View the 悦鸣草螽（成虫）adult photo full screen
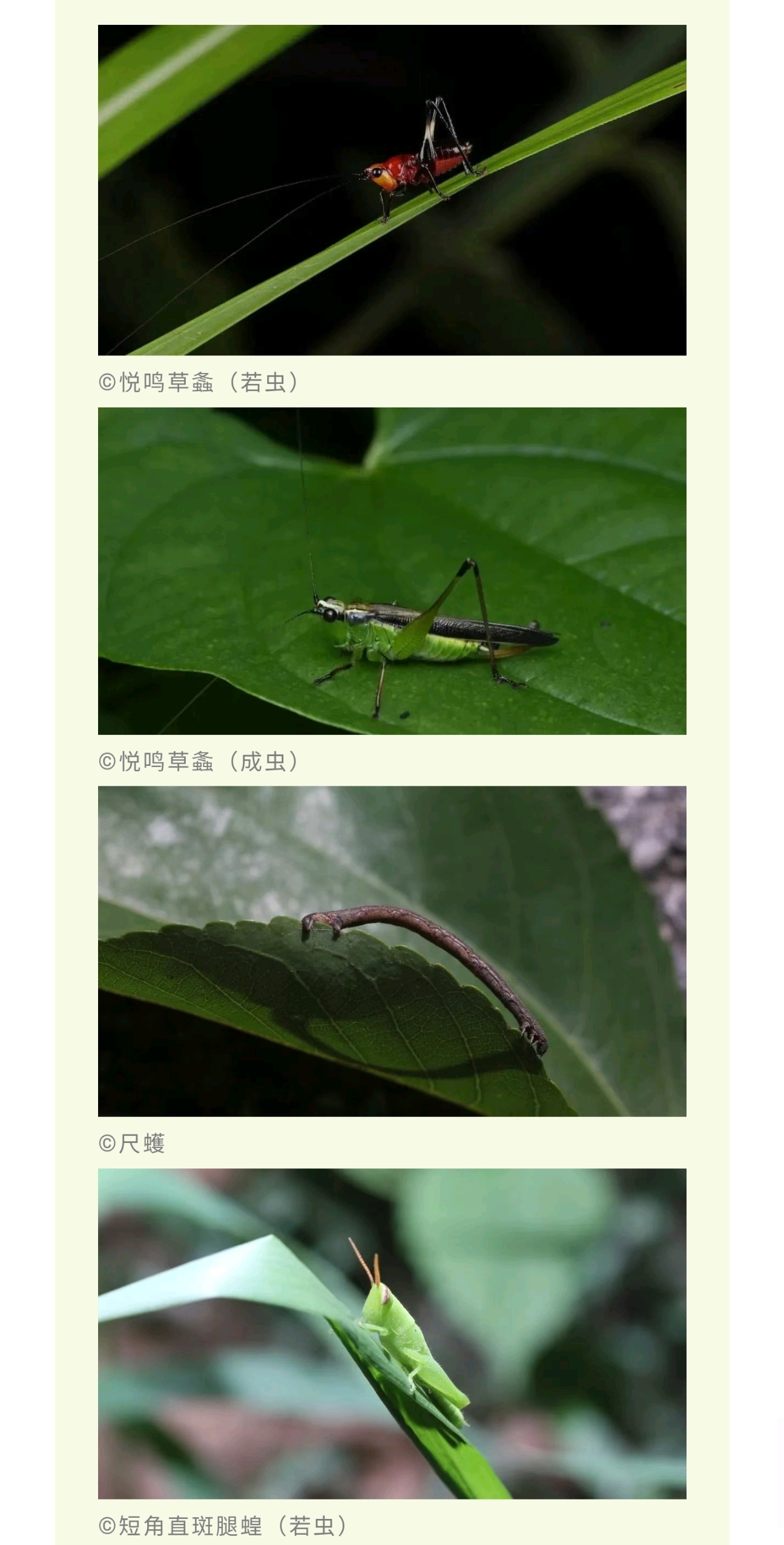The image size is (784, 1545). [x=392, y=571]
